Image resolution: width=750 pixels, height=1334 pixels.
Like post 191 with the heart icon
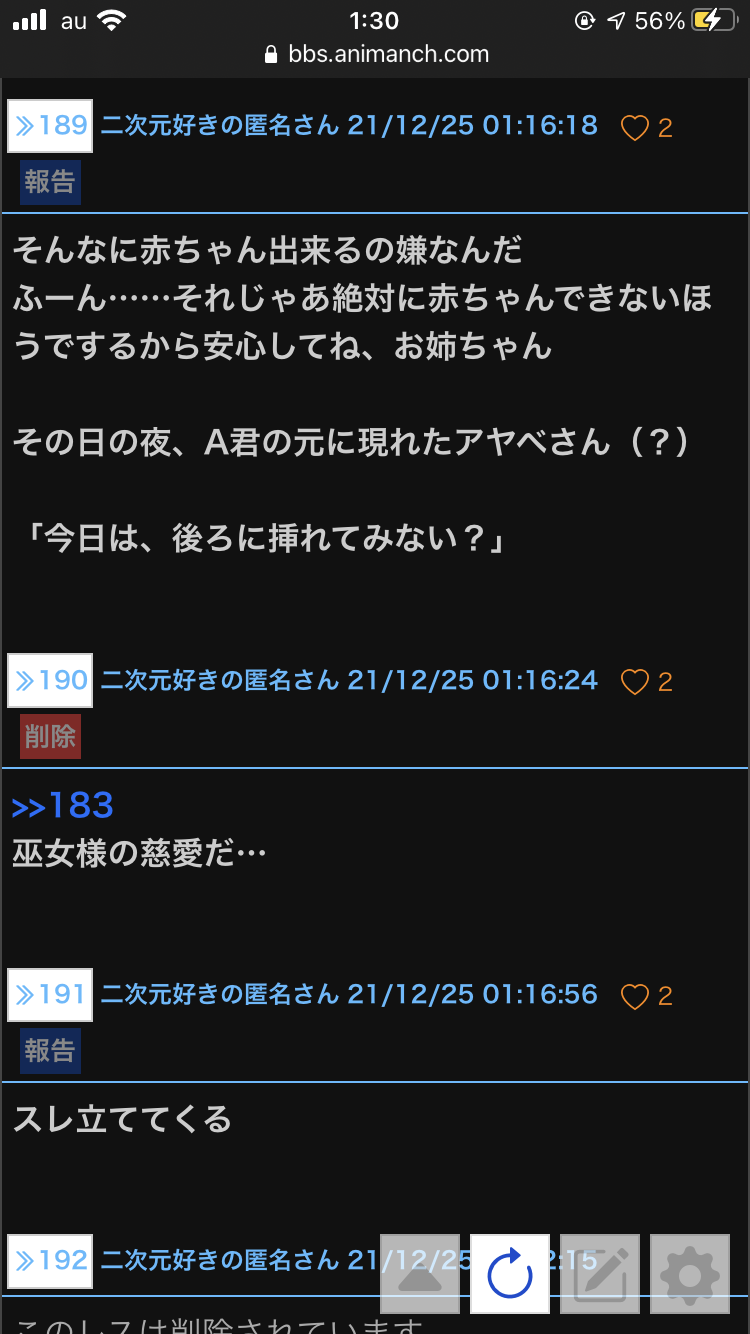[x=635, y=996]
